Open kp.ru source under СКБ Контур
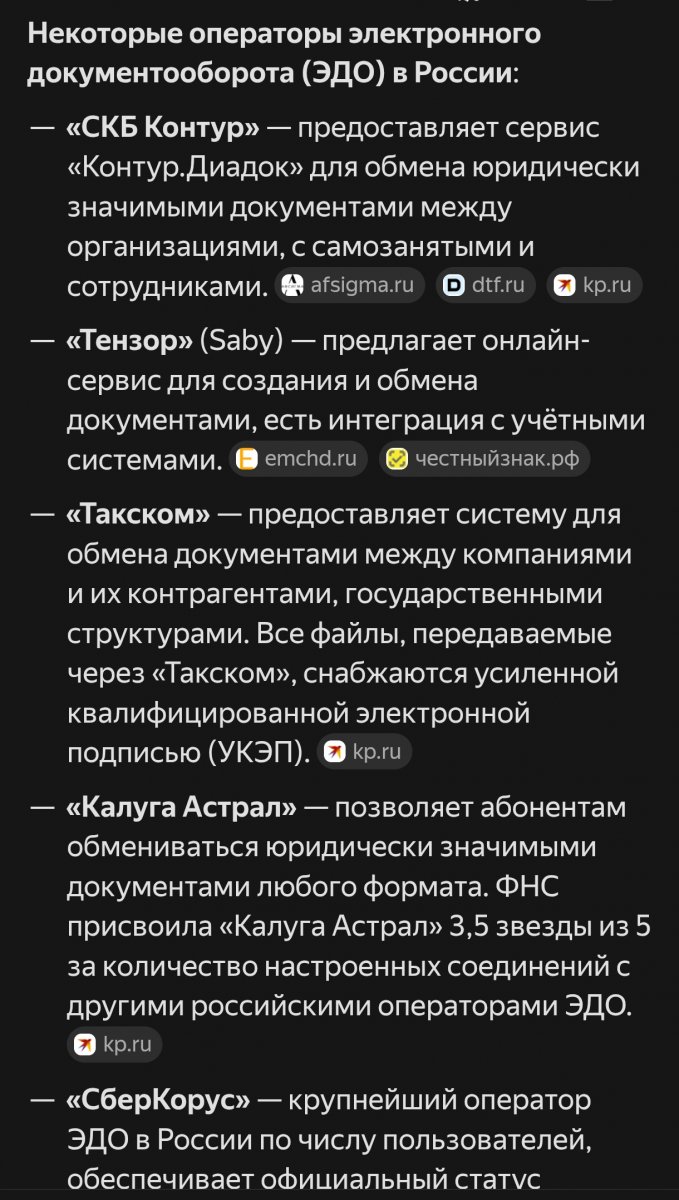 [x=594, y=285]
